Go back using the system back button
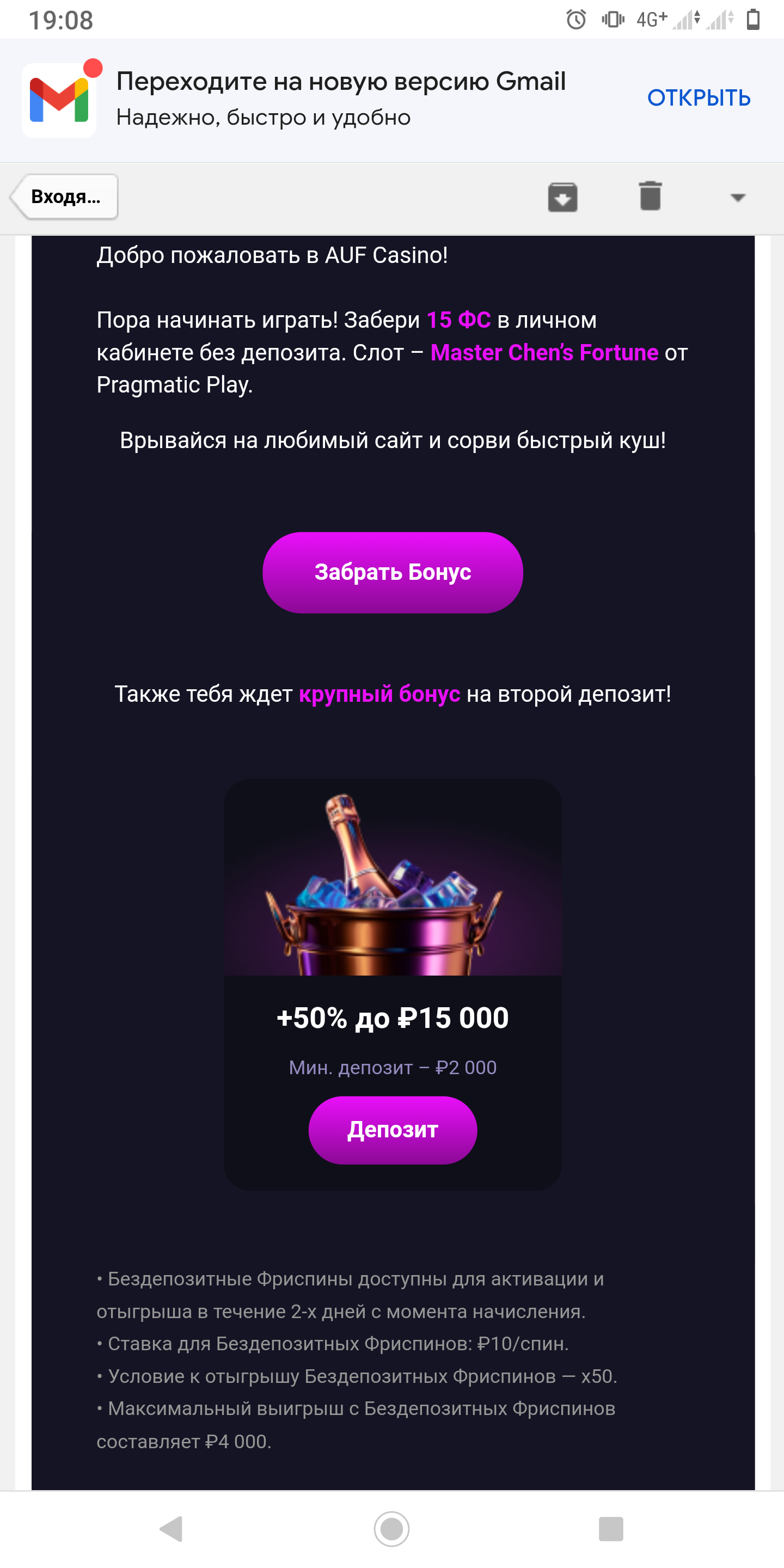784x1568 pixels. [171, 1528]
